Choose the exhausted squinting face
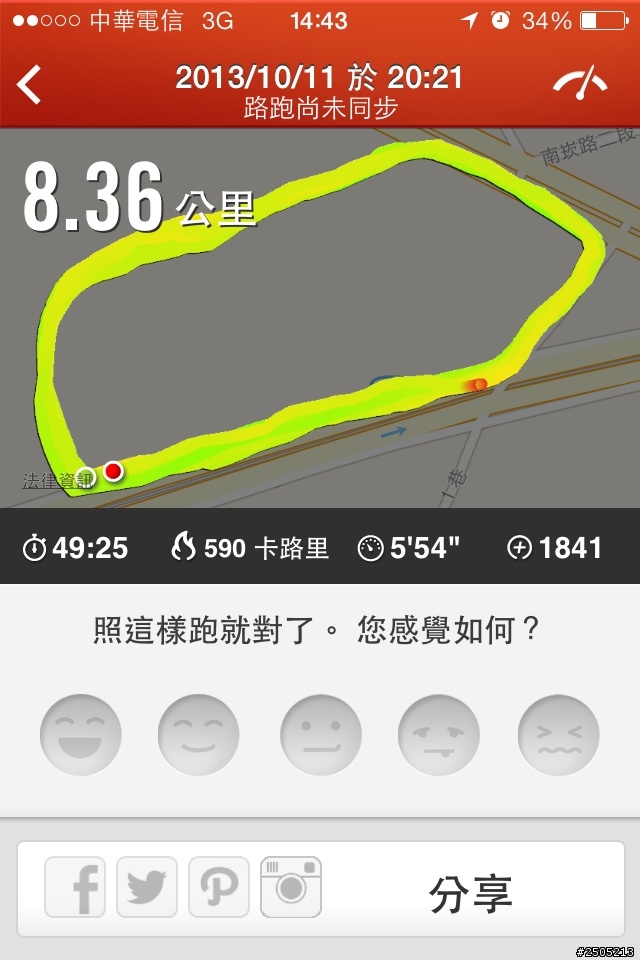 pos(558,735)
